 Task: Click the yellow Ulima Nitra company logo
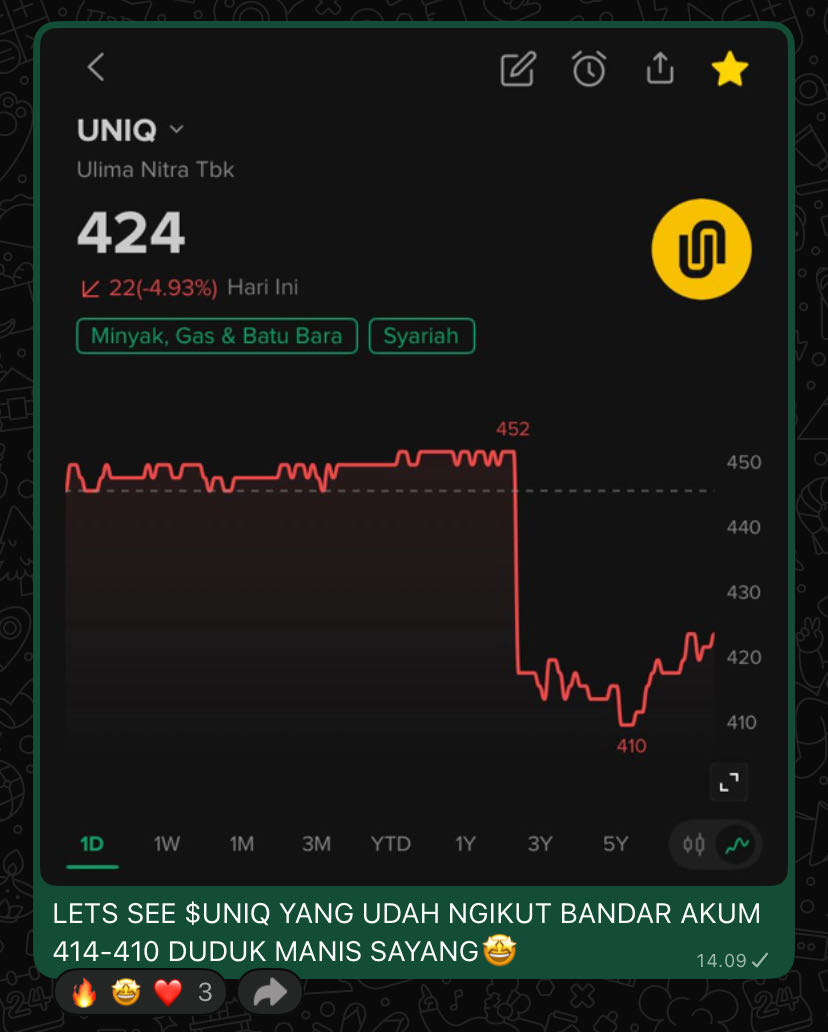(701, 248)
